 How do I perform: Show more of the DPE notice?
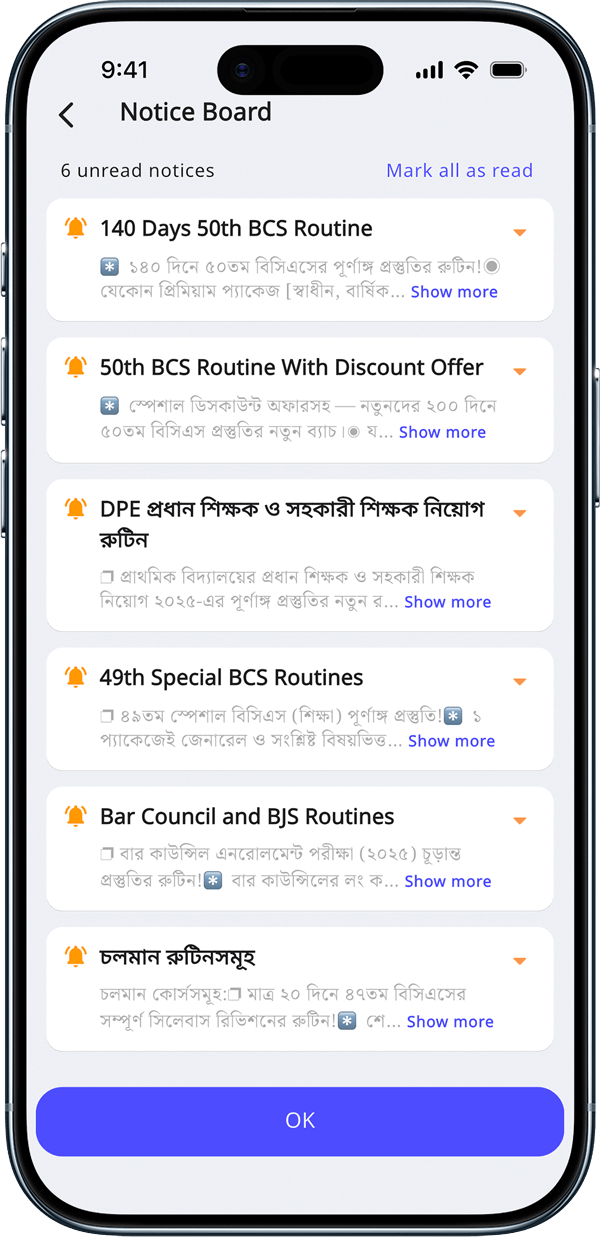(447, 602)
